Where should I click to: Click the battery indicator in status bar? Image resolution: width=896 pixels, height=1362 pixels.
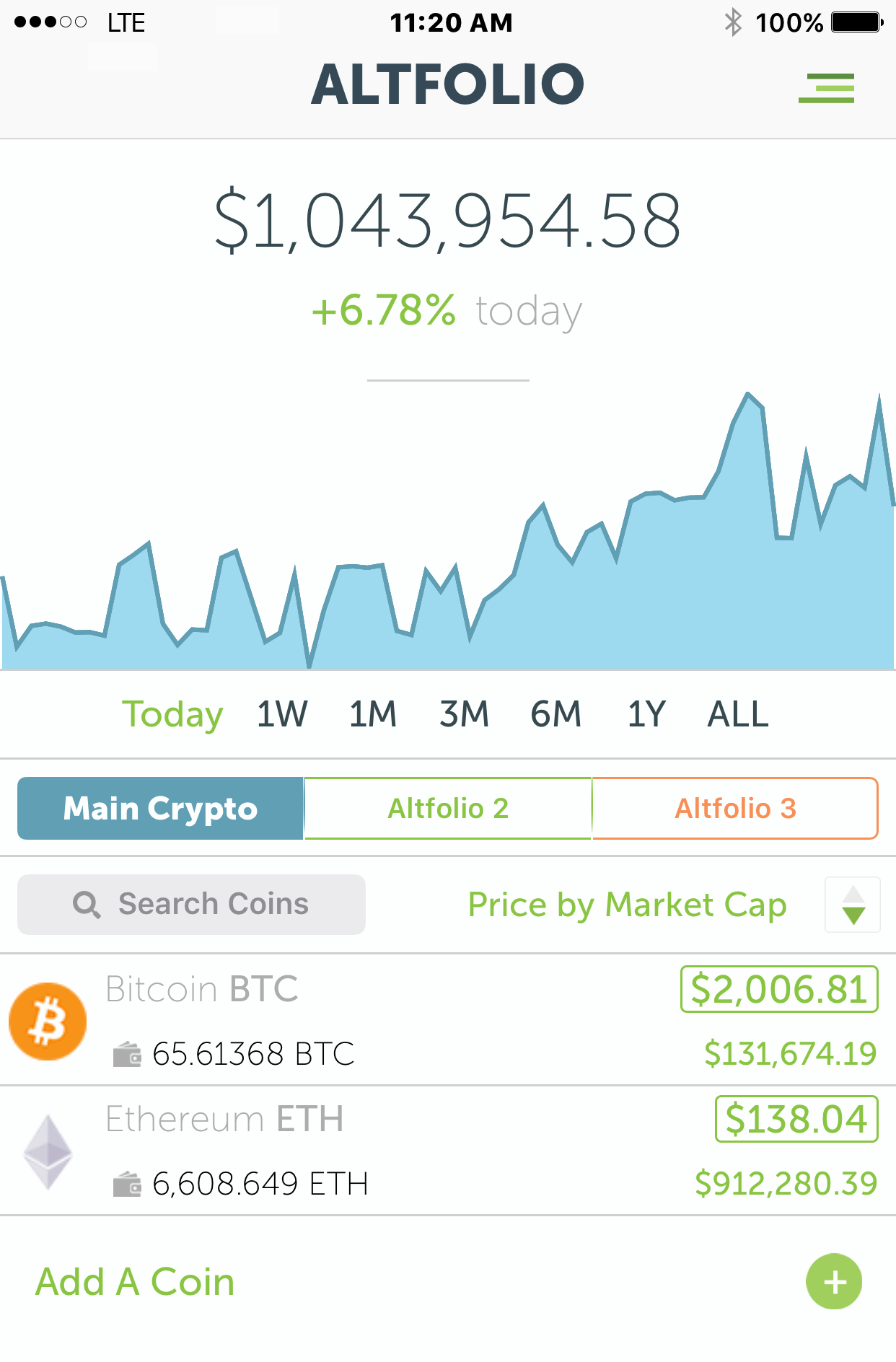(853, 22)
